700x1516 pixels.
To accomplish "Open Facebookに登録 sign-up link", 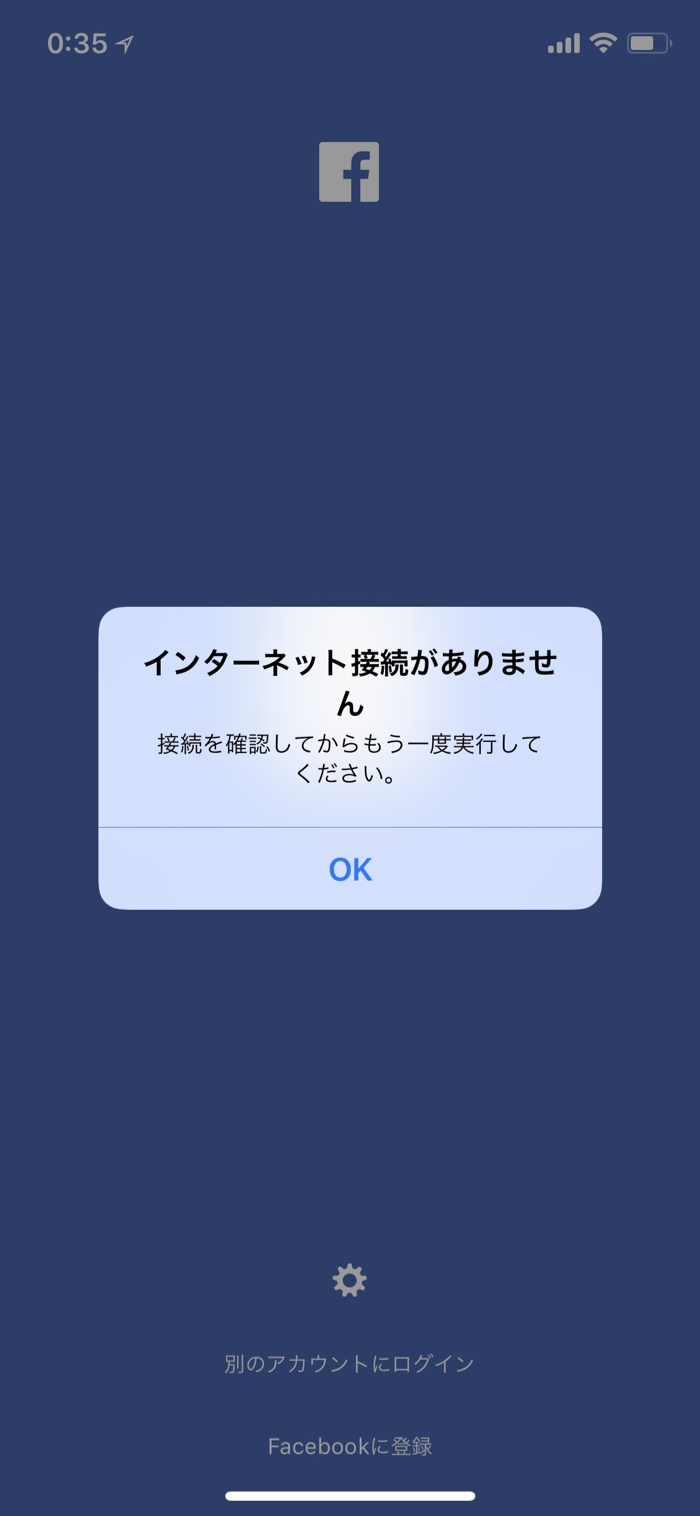I will tap(349, 1446).
